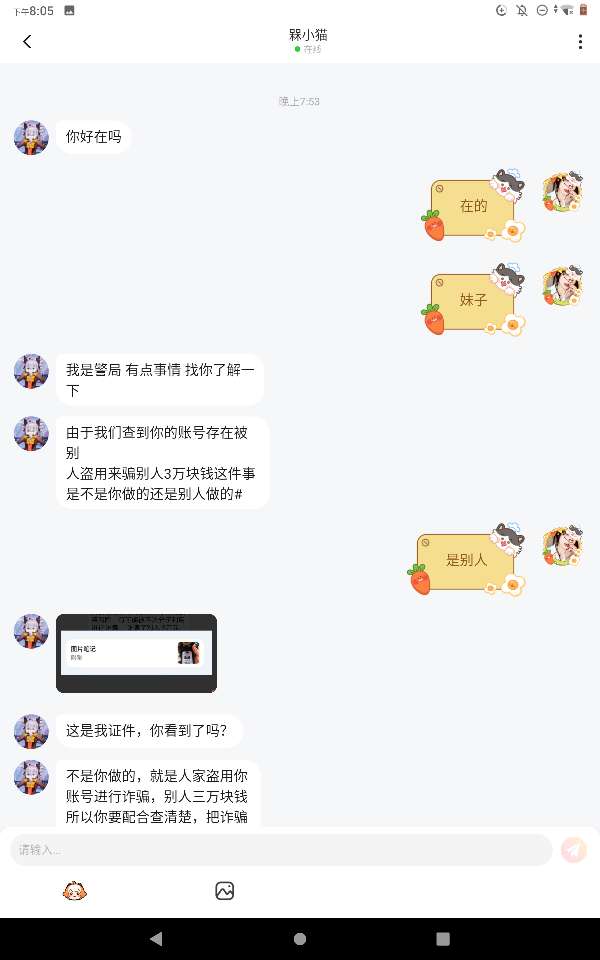
Task: Go back from the 槑小猫 chat
Action: pyautogui.click(x=27, y=41)
